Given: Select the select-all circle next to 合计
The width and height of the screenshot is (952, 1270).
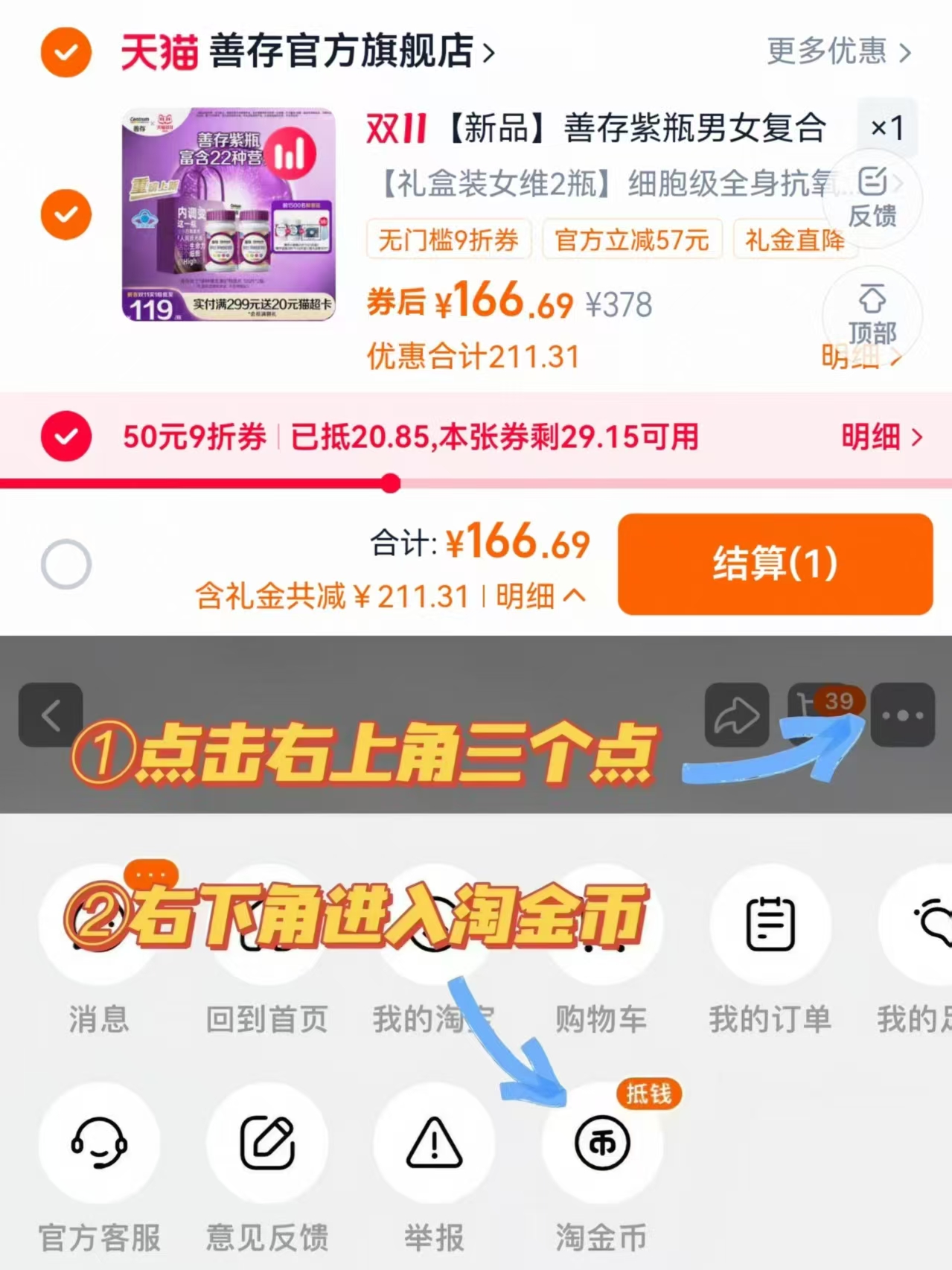Looking at the screenshot, I should [67, 566].
